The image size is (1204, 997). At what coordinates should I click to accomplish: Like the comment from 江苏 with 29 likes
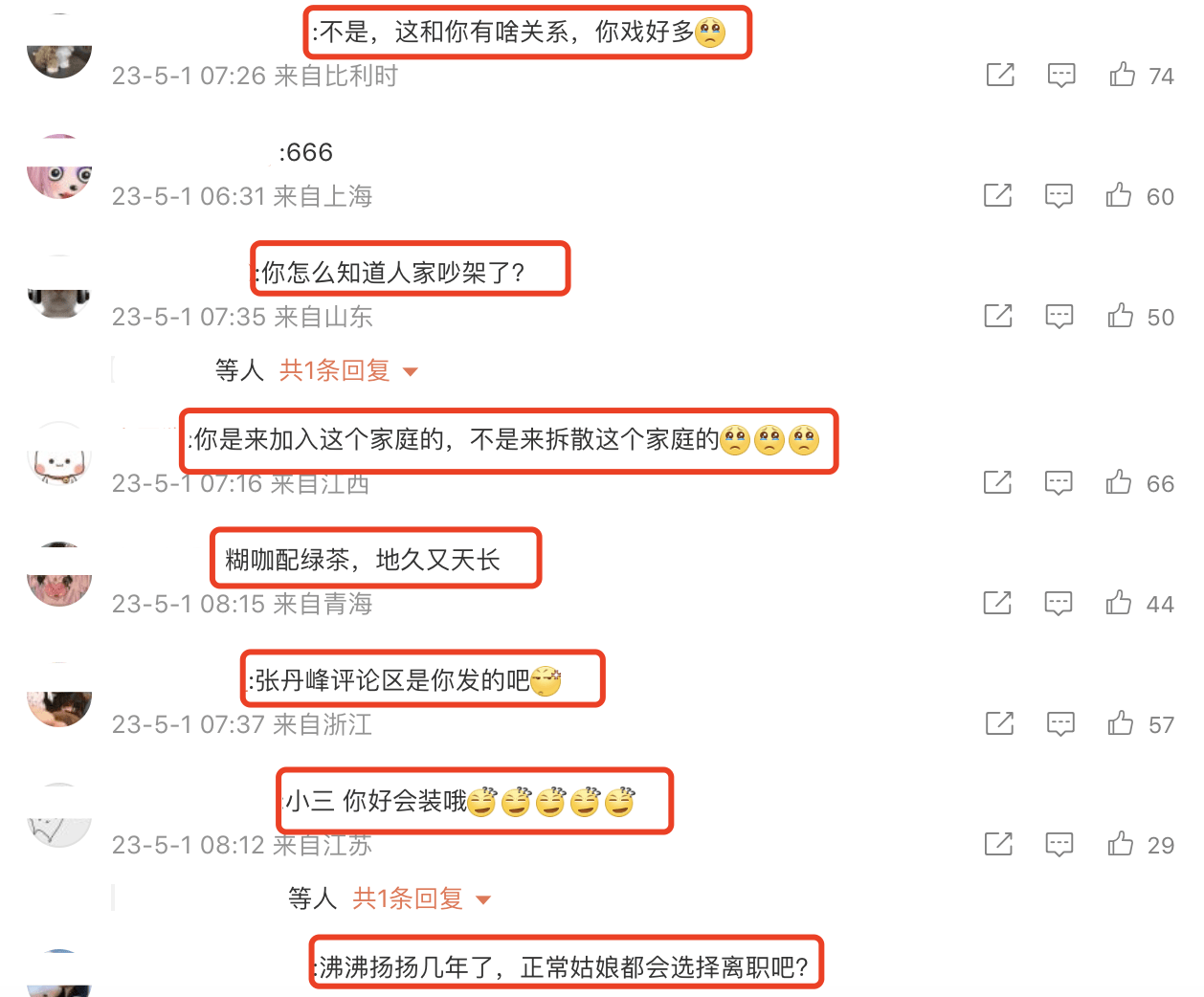pyautogui.click(x=1121, y=844)
